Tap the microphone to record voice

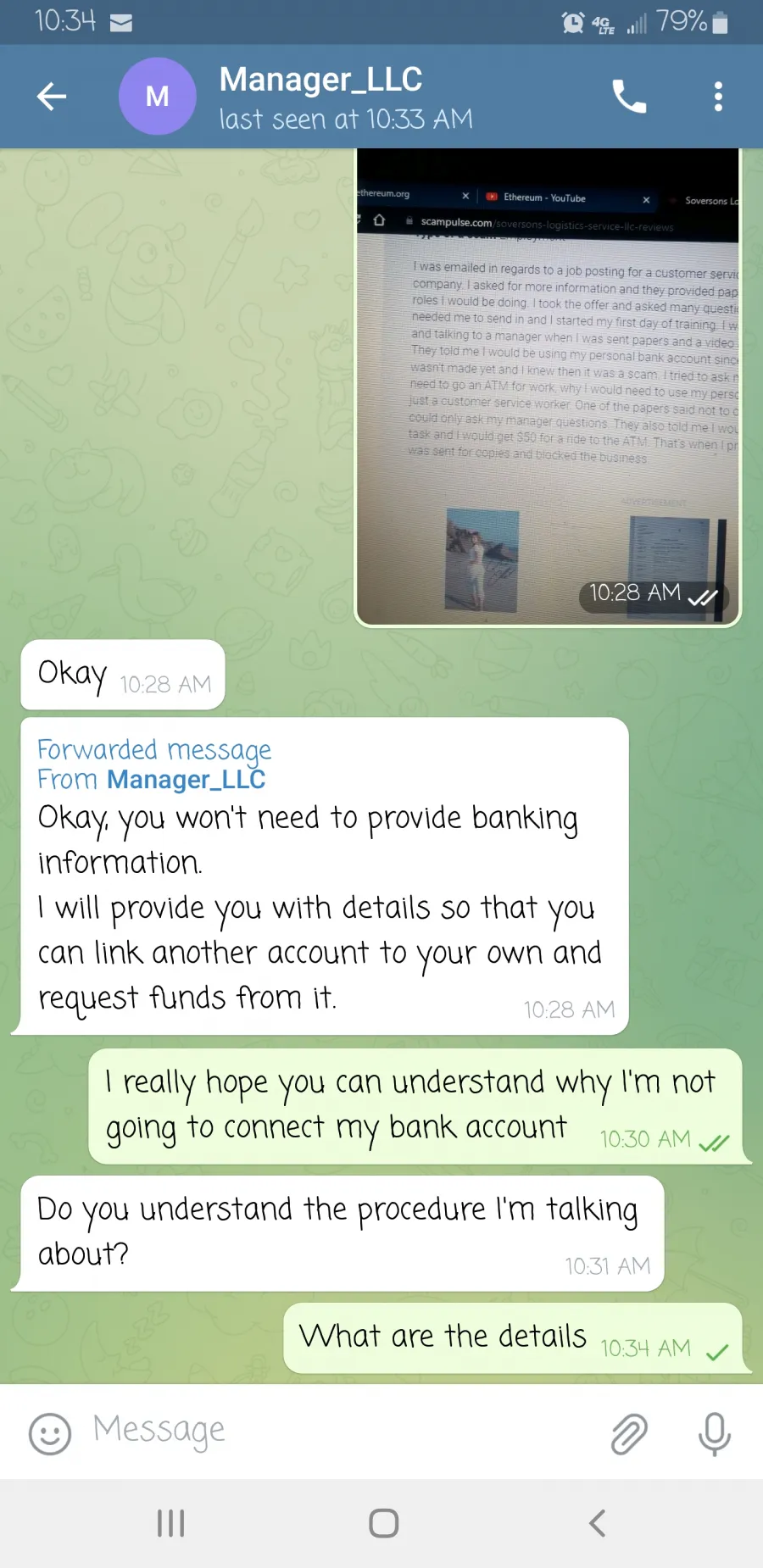(x=715, y=1434)
